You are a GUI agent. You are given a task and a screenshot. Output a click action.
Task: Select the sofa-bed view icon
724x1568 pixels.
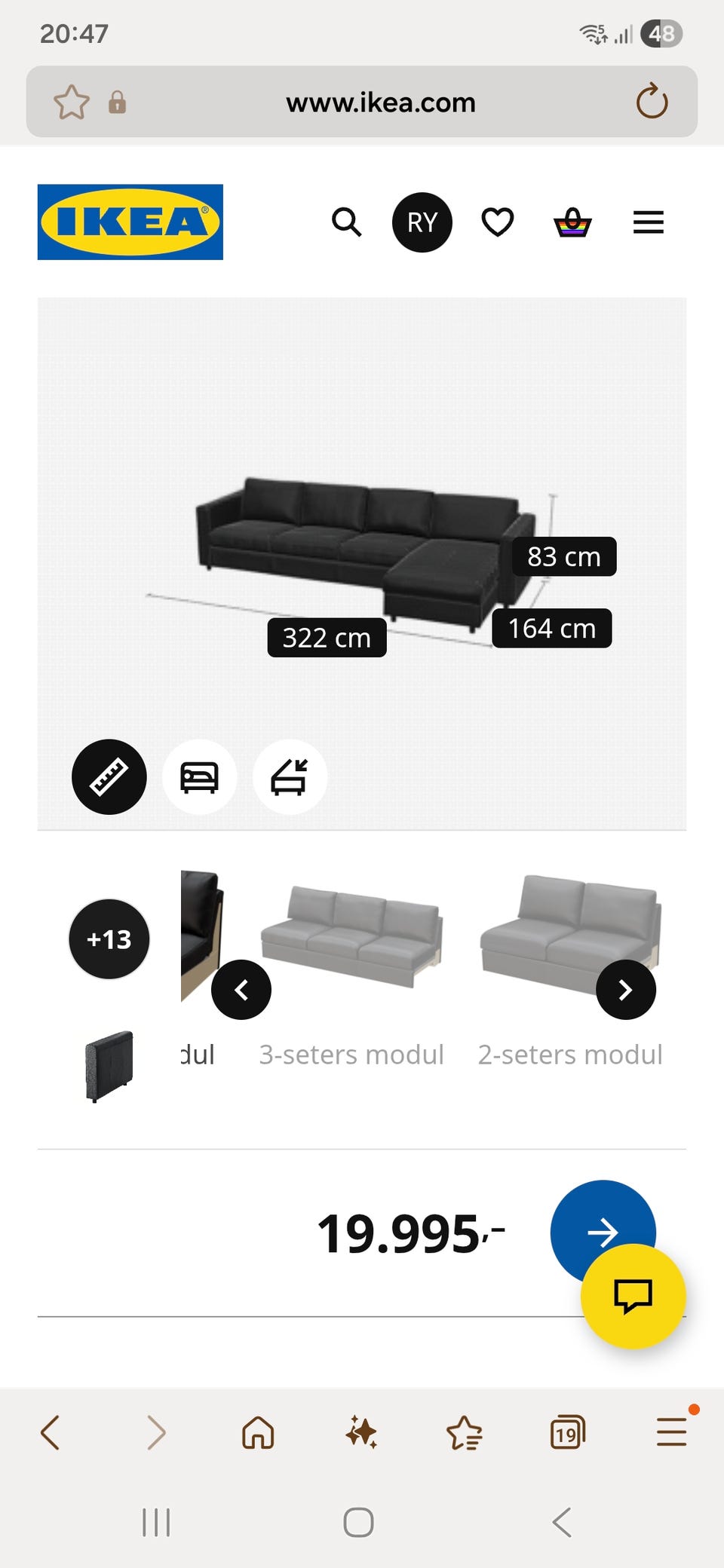pos(199,776)
